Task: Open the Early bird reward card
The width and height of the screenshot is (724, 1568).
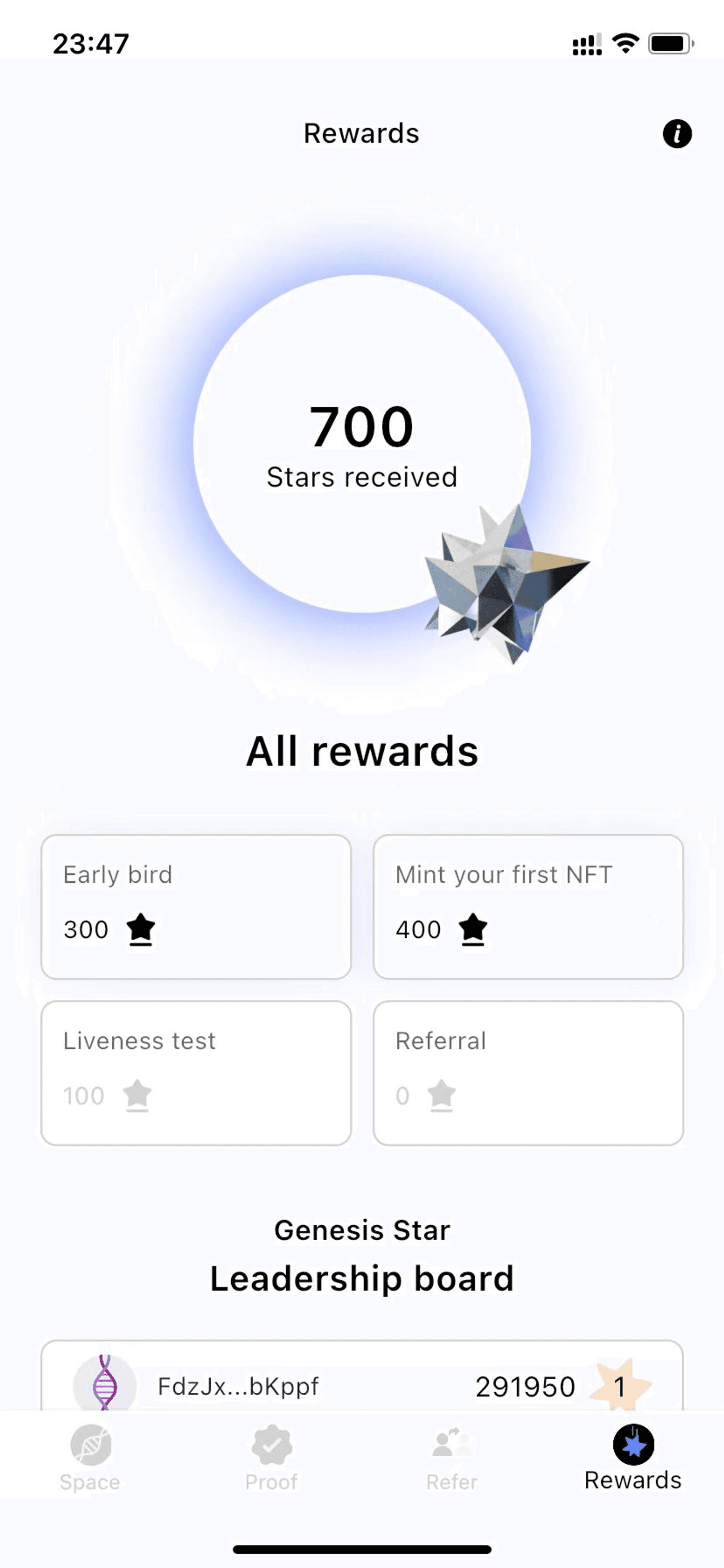Action: pyautogui.click(x=196, y=906)
